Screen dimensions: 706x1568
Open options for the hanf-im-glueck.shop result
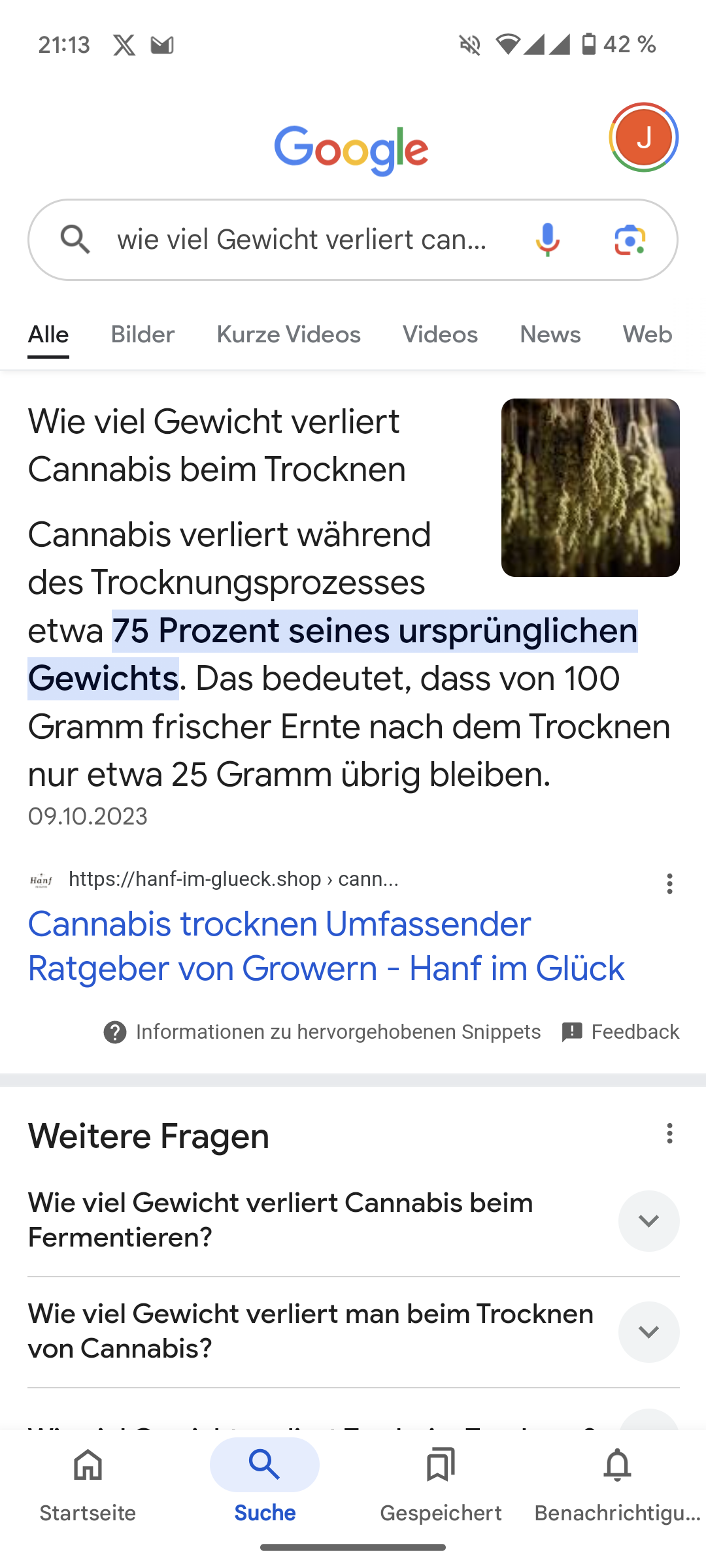tap(669, 883)
